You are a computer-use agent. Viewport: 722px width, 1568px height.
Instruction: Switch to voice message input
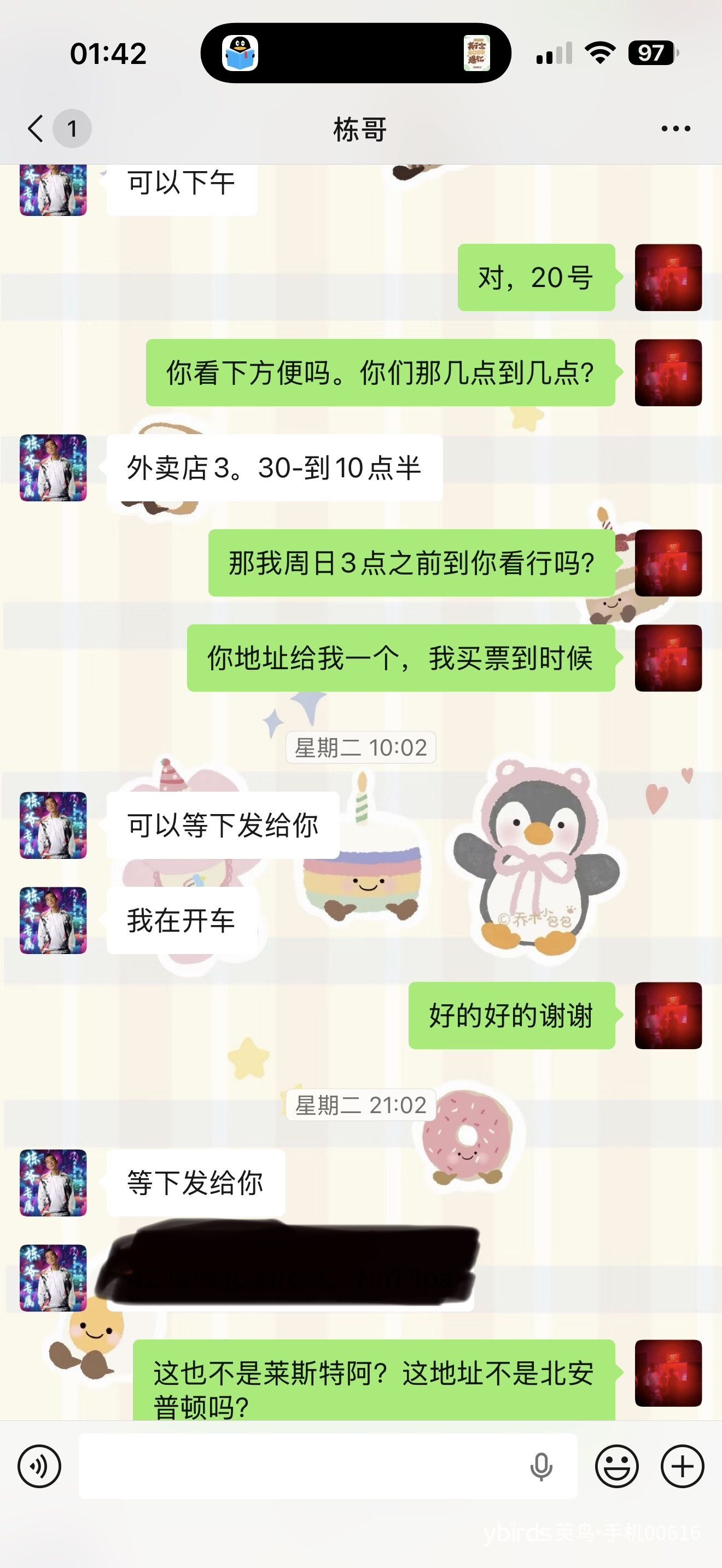(39, 1466)
